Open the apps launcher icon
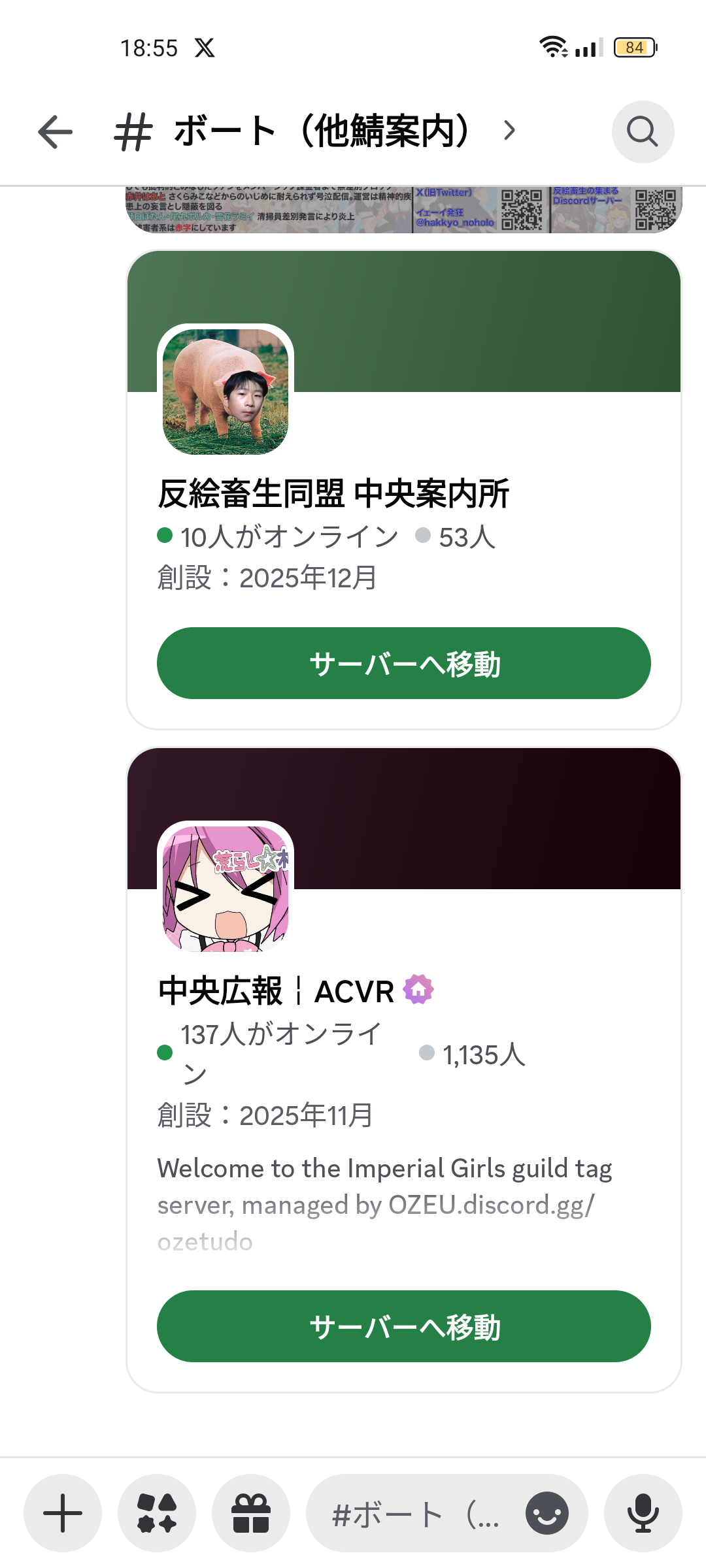Screen dimensions: 706x1568 point(157,1513)
